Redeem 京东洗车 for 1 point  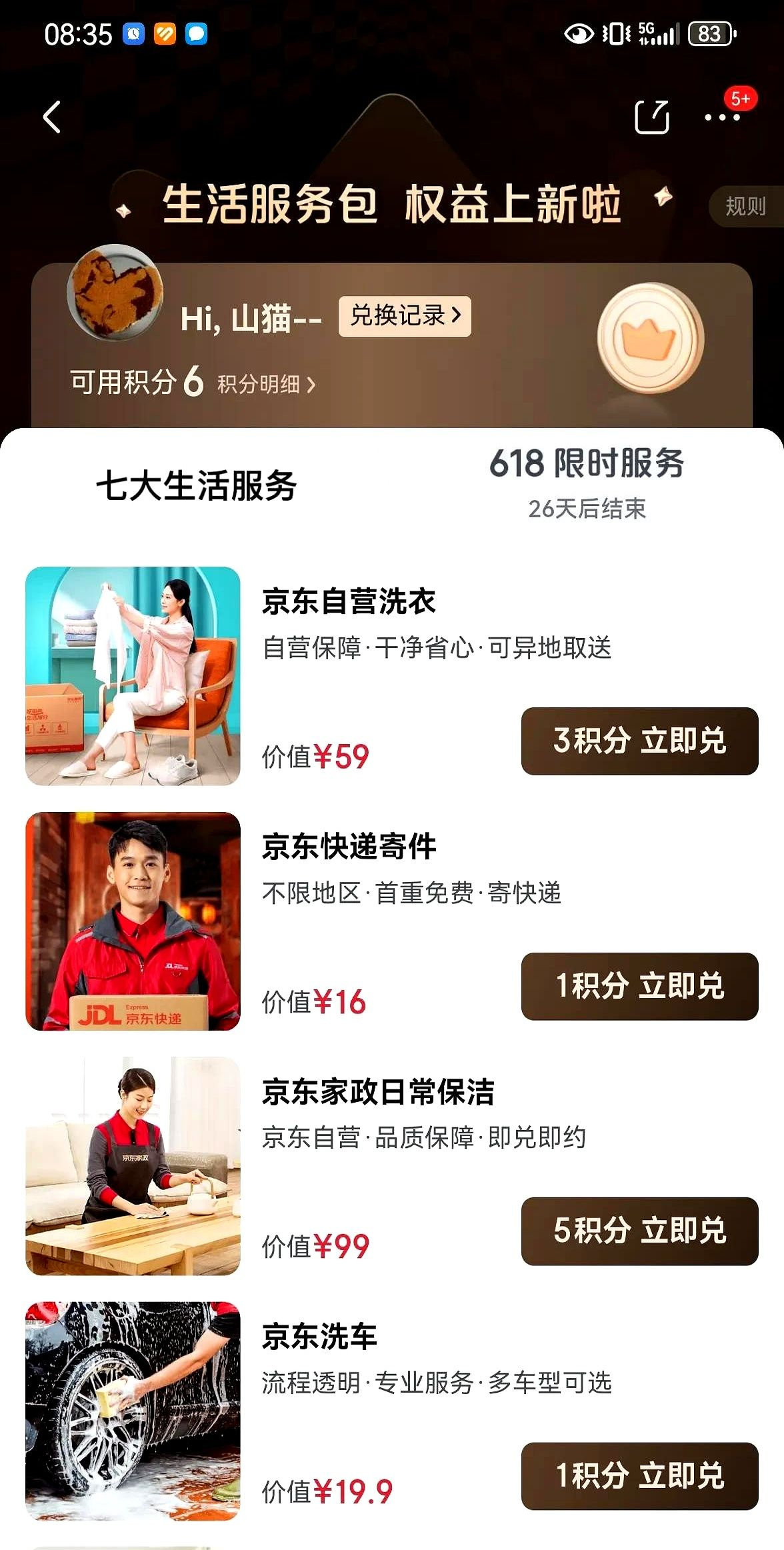(x=639, y=1475)
